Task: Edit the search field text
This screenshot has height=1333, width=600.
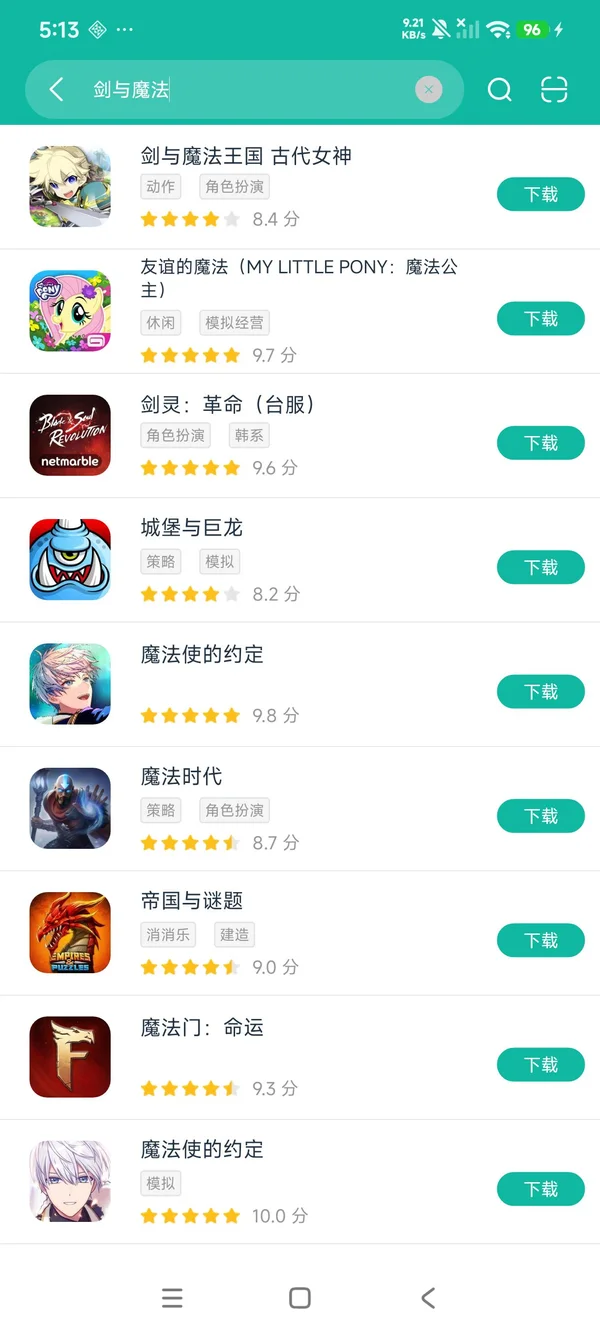Action: [x=250, y=90]
